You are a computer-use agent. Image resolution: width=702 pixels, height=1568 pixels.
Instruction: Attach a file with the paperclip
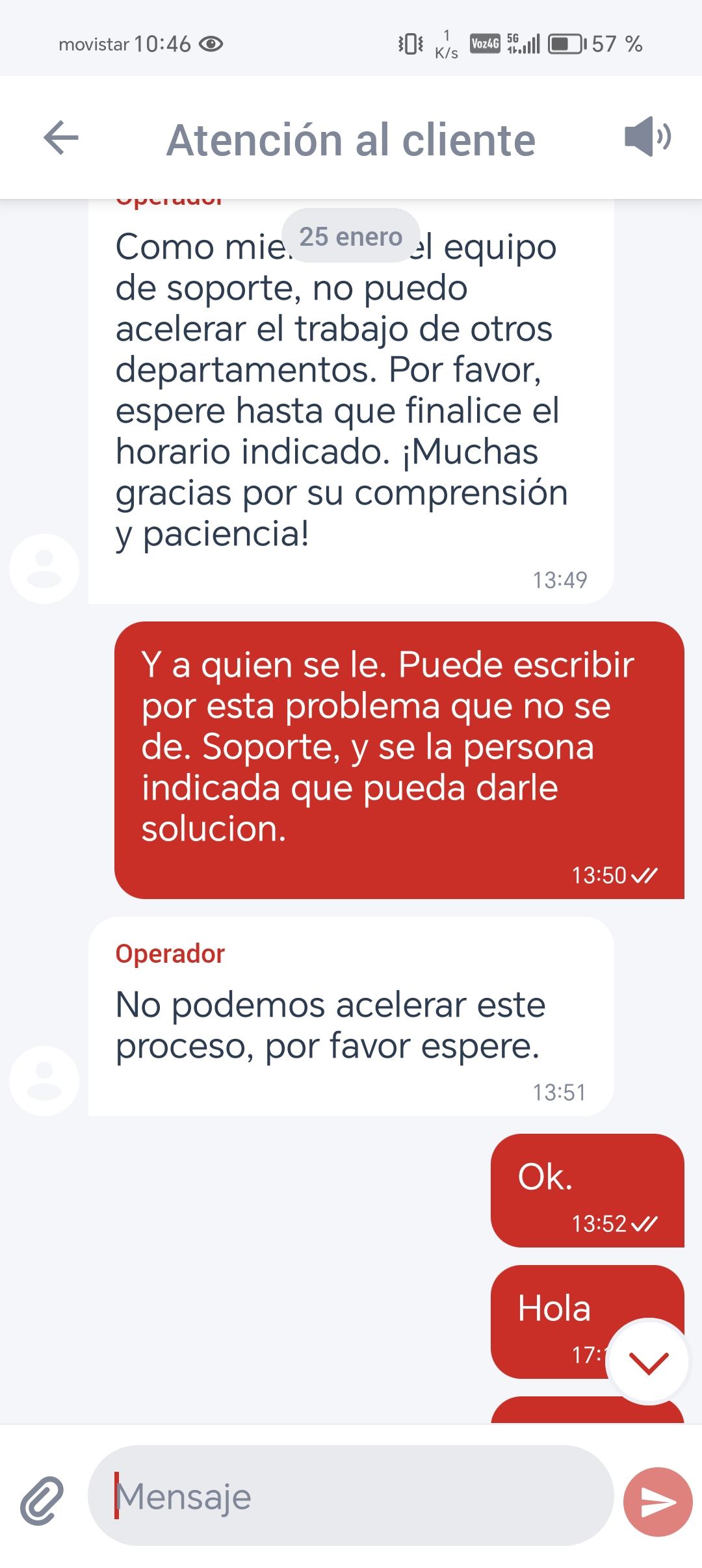coord(42,1500)
